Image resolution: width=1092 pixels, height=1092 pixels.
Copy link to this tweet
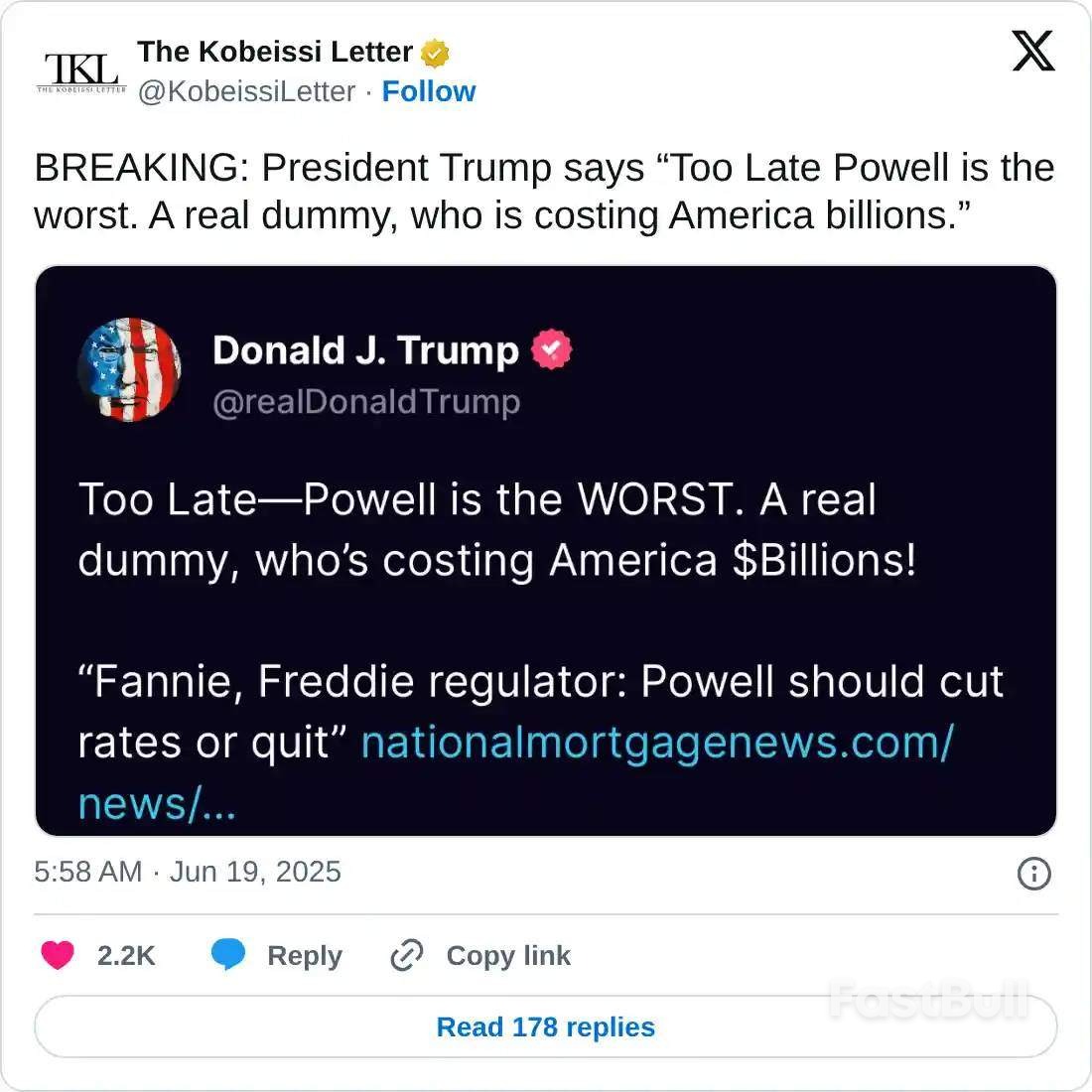[x=481, y=955]
